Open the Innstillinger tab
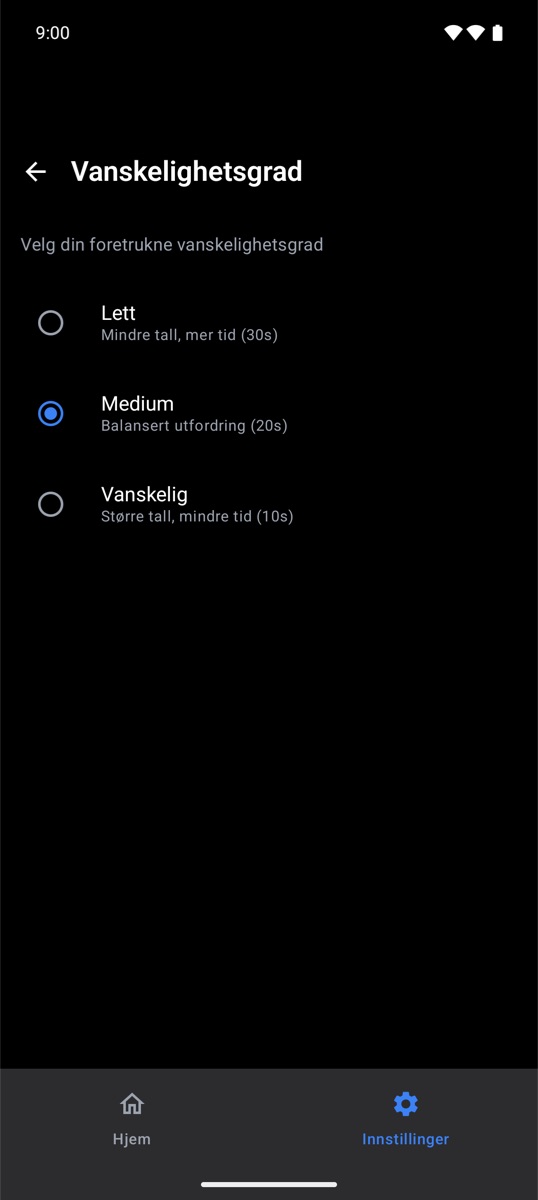 tap(405, 1120)
